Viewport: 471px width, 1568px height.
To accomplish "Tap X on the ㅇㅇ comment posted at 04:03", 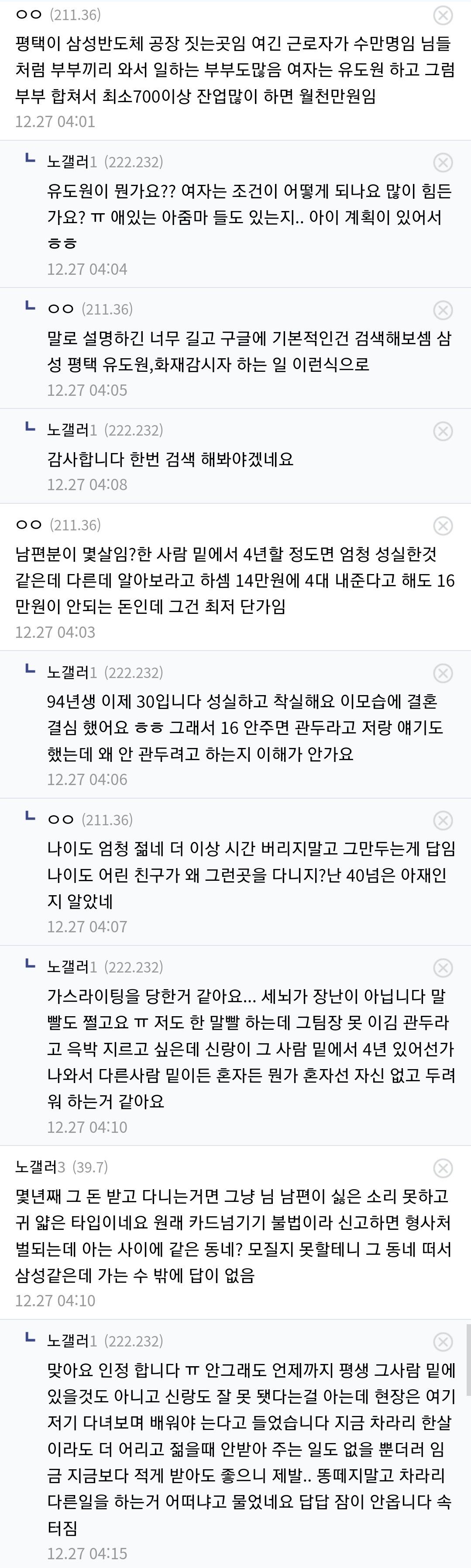I will click(442, 526).
